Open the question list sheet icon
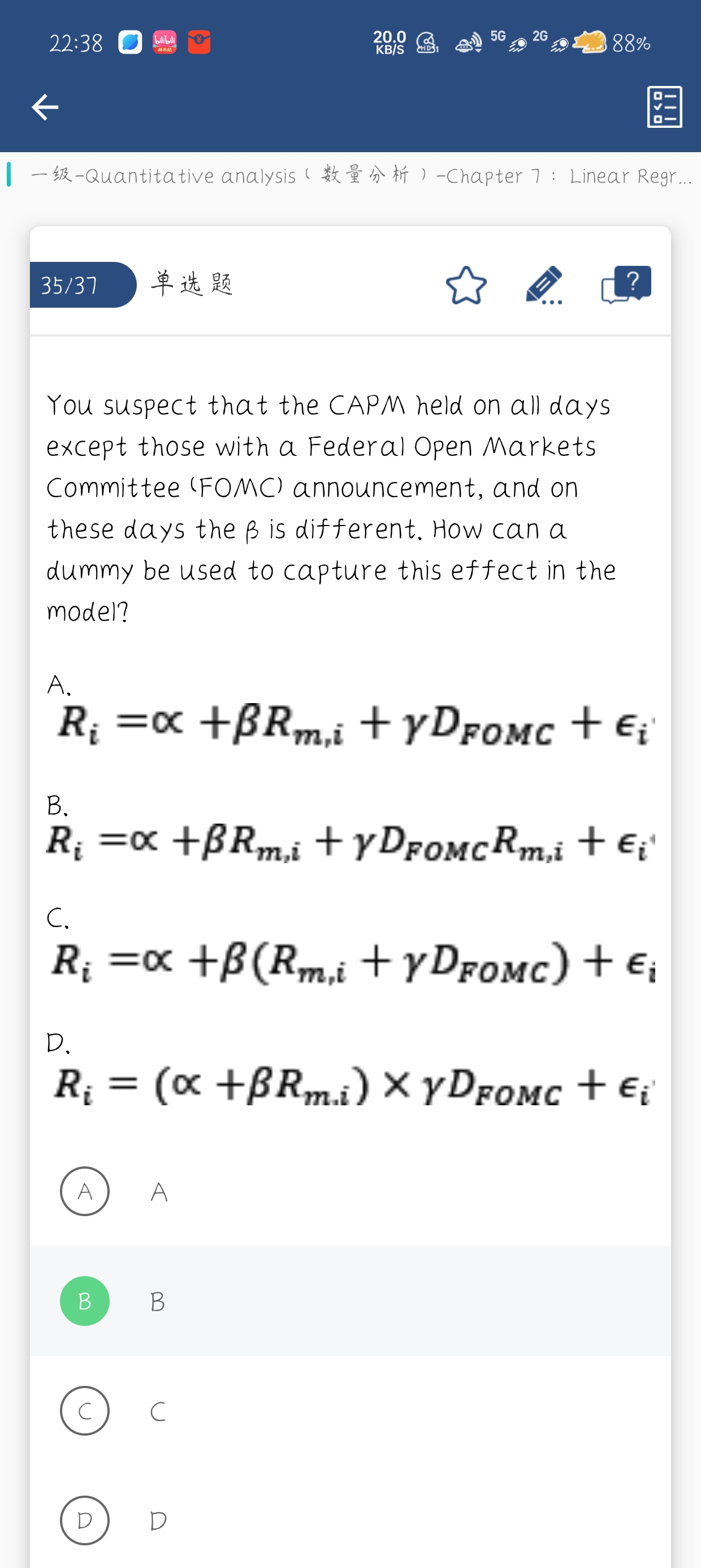 pos(664,107)
